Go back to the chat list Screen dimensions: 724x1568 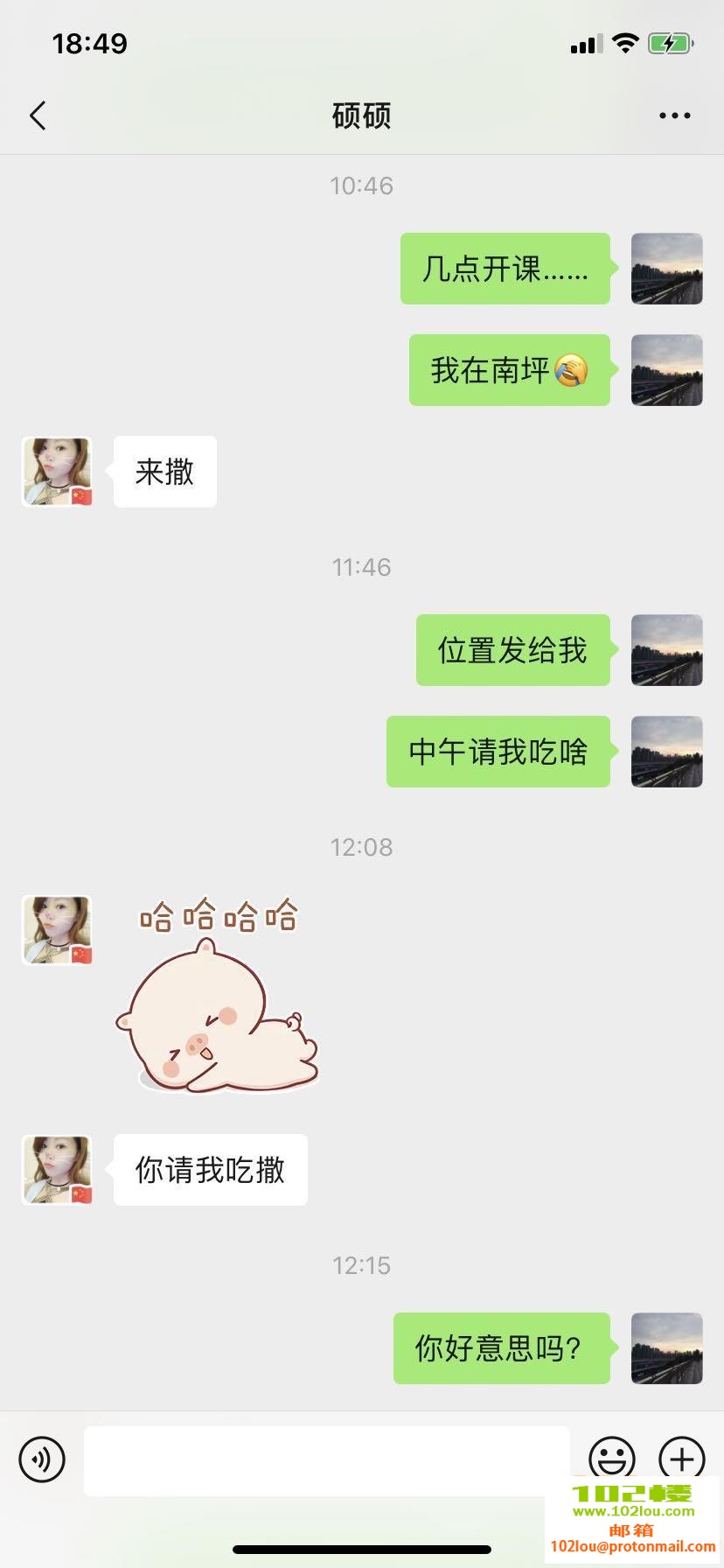pos(38,115)
